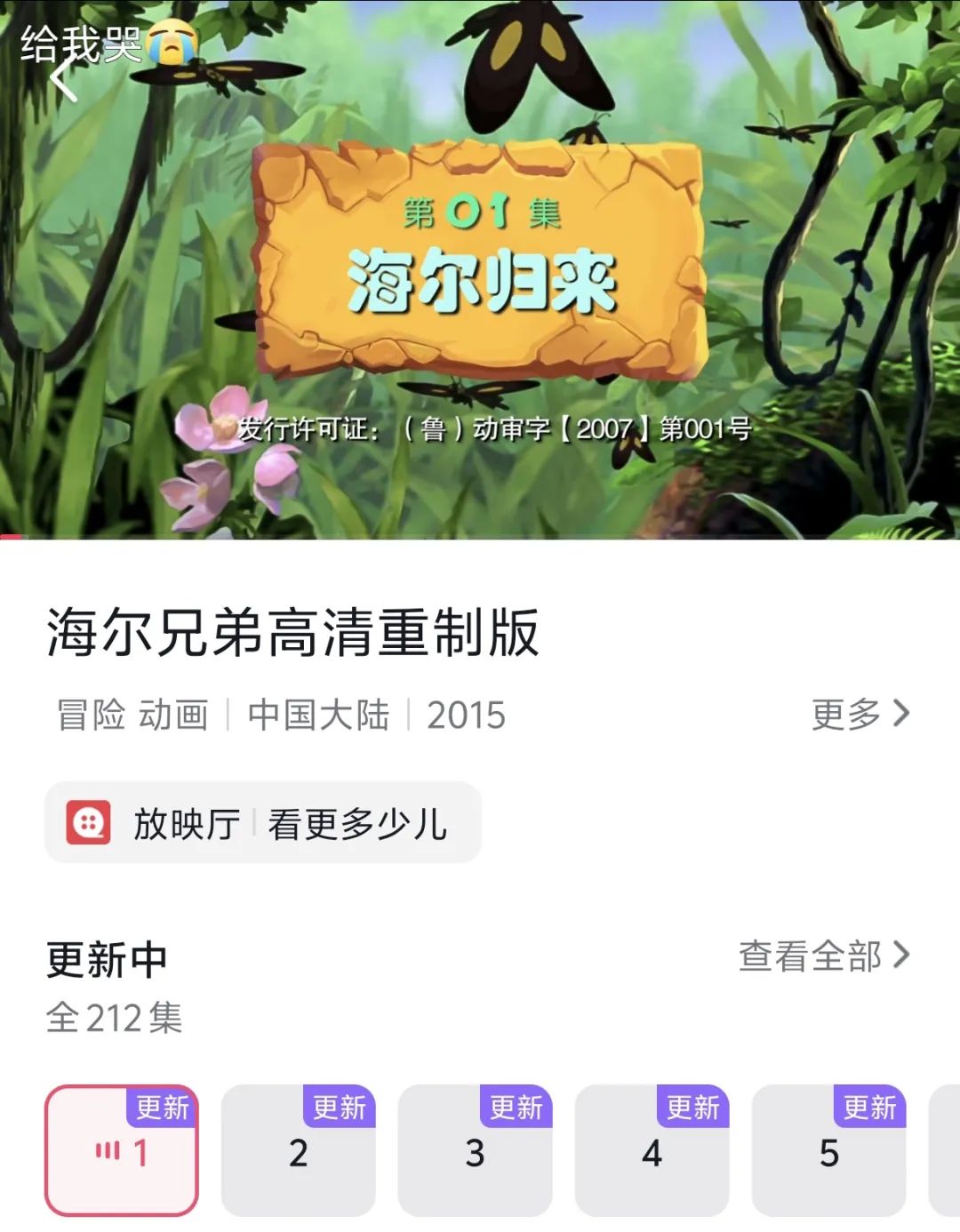
Task: Expand 更多 details for the show
Action: point(860,714)
